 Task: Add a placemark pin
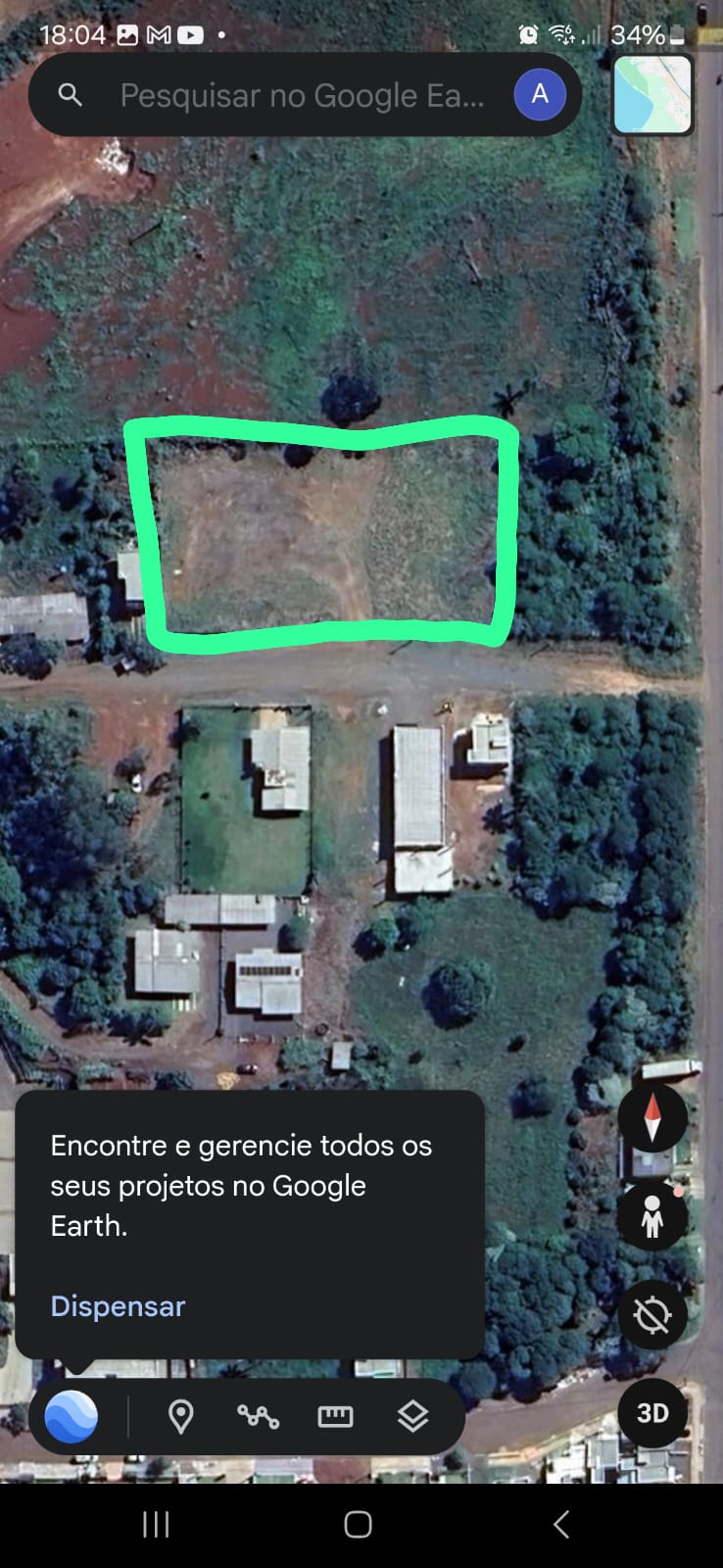click(x=180, y=1416)
